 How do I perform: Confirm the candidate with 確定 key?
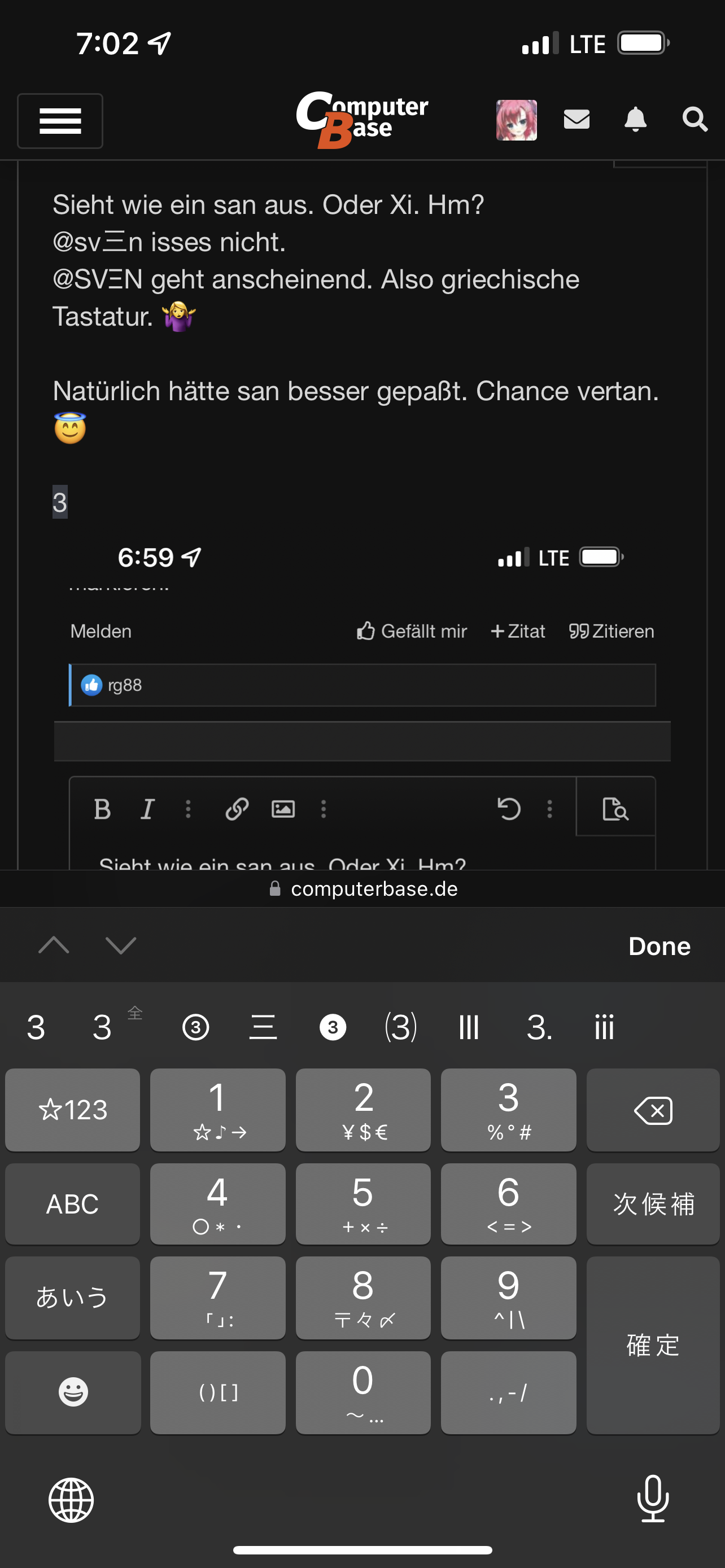pyautogui.click(x=653, y=1344)
